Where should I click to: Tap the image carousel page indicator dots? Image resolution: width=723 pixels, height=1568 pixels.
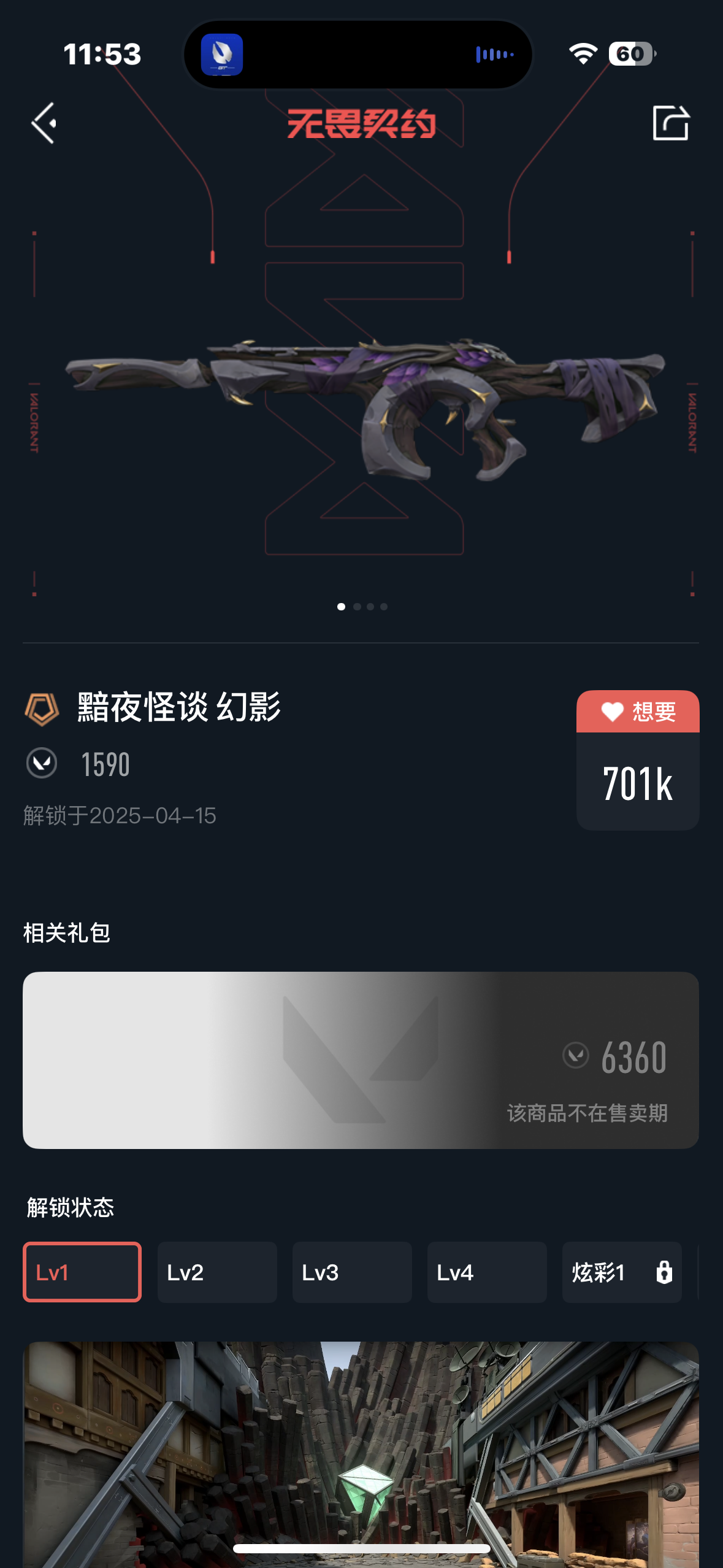pyautogui.click(x=362, y=607)
